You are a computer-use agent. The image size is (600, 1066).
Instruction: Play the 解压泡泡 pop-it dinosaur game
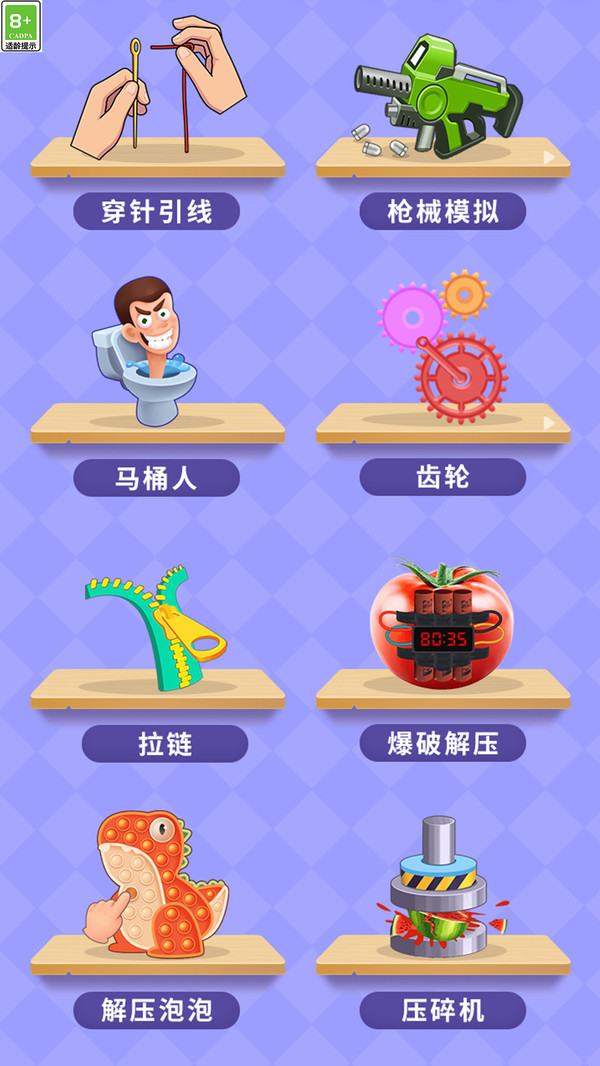click(x=157, y=1010)
